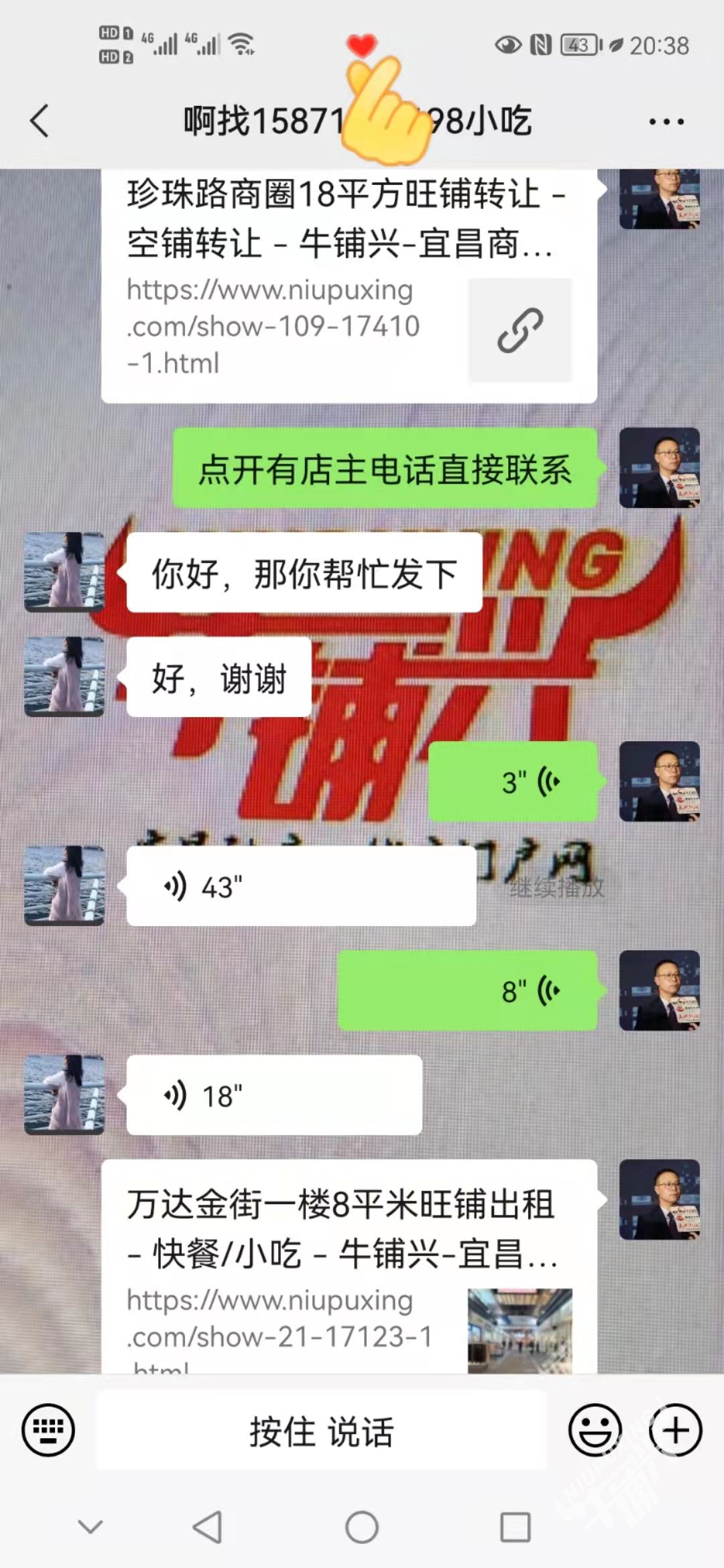Screen dimensions: 724x1568
Task: Tap the system home button
Action: [x=362, y=1527]
